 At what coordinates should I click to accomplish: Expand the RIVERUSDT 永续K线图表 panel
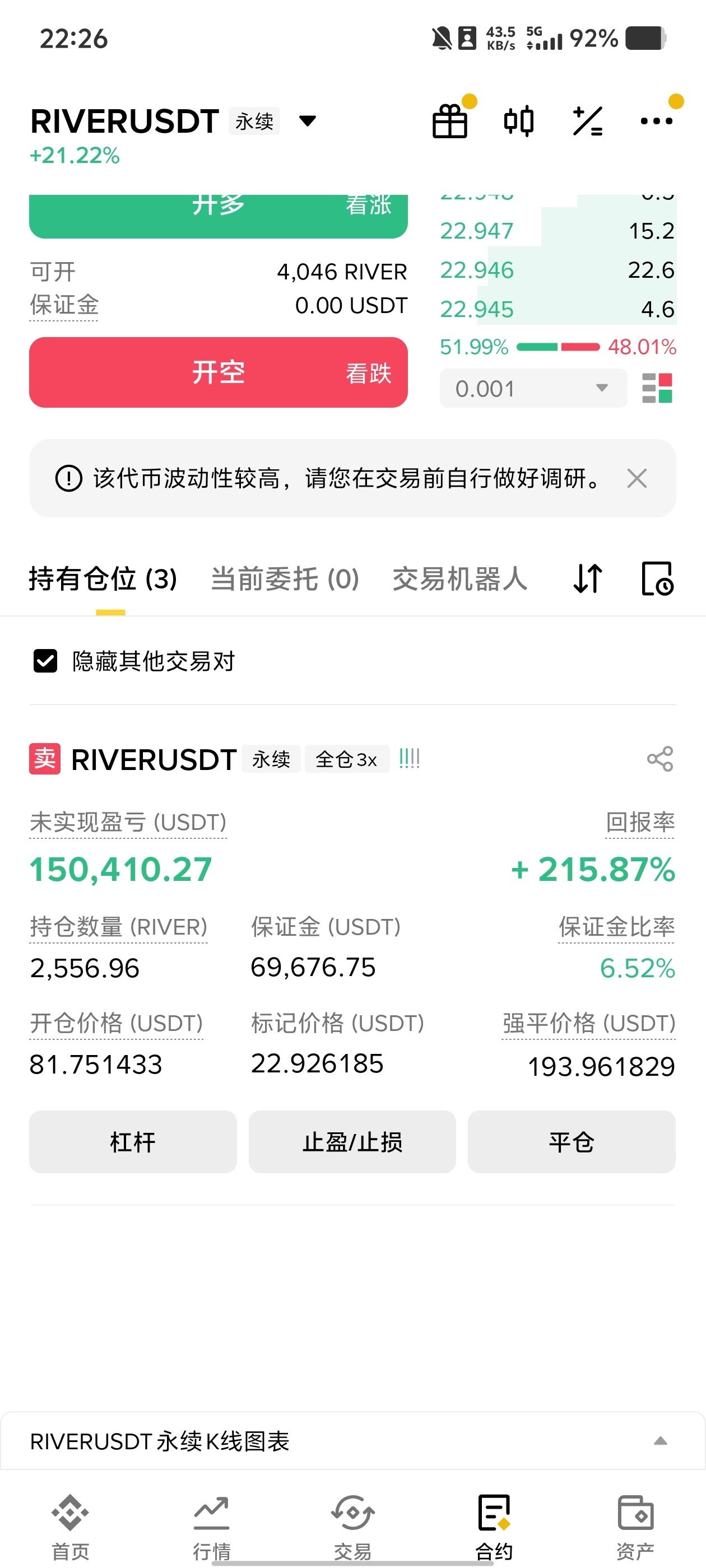(659, 1441)
